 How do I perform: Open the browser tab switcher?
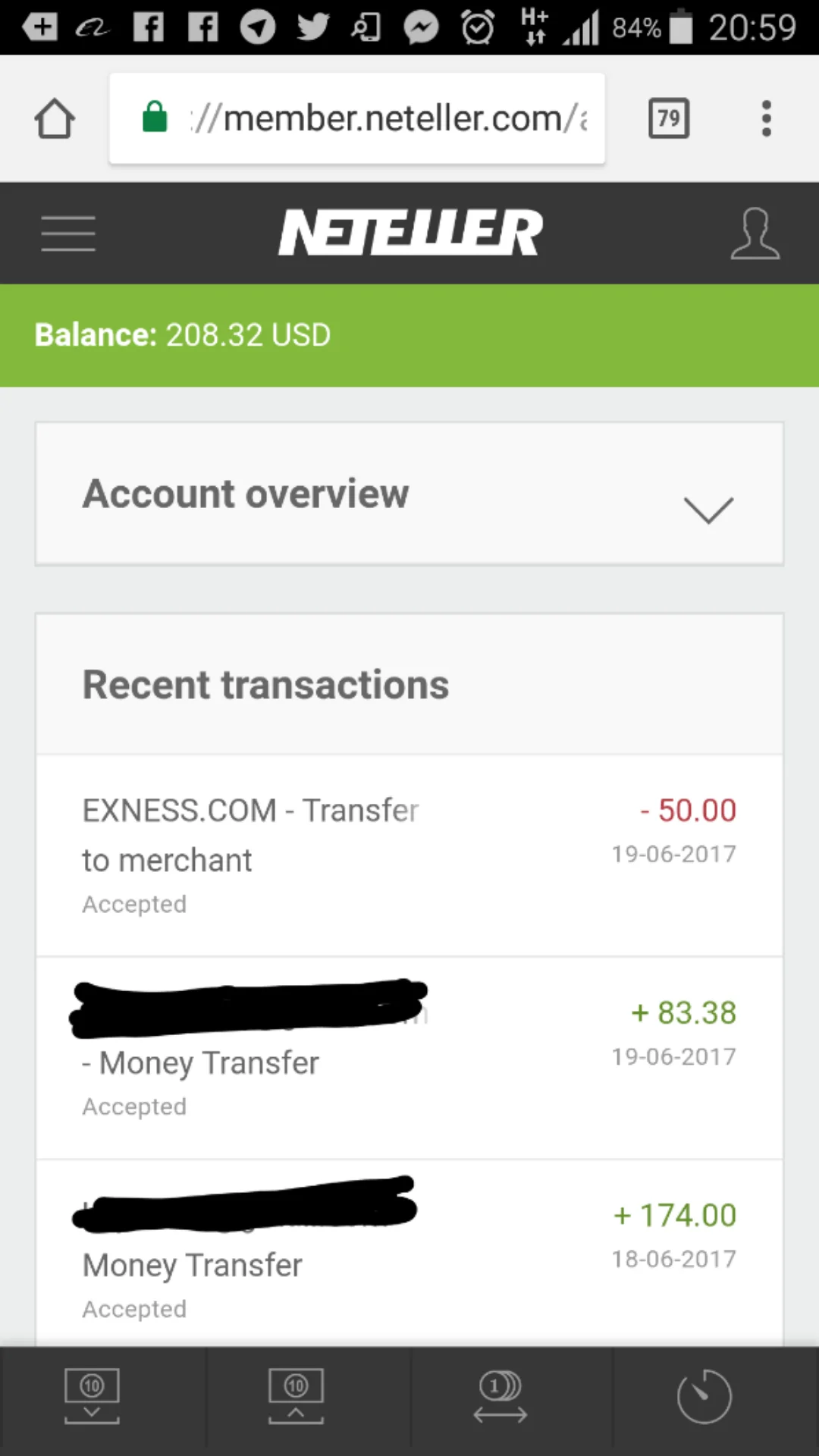[x=669, y=118]
